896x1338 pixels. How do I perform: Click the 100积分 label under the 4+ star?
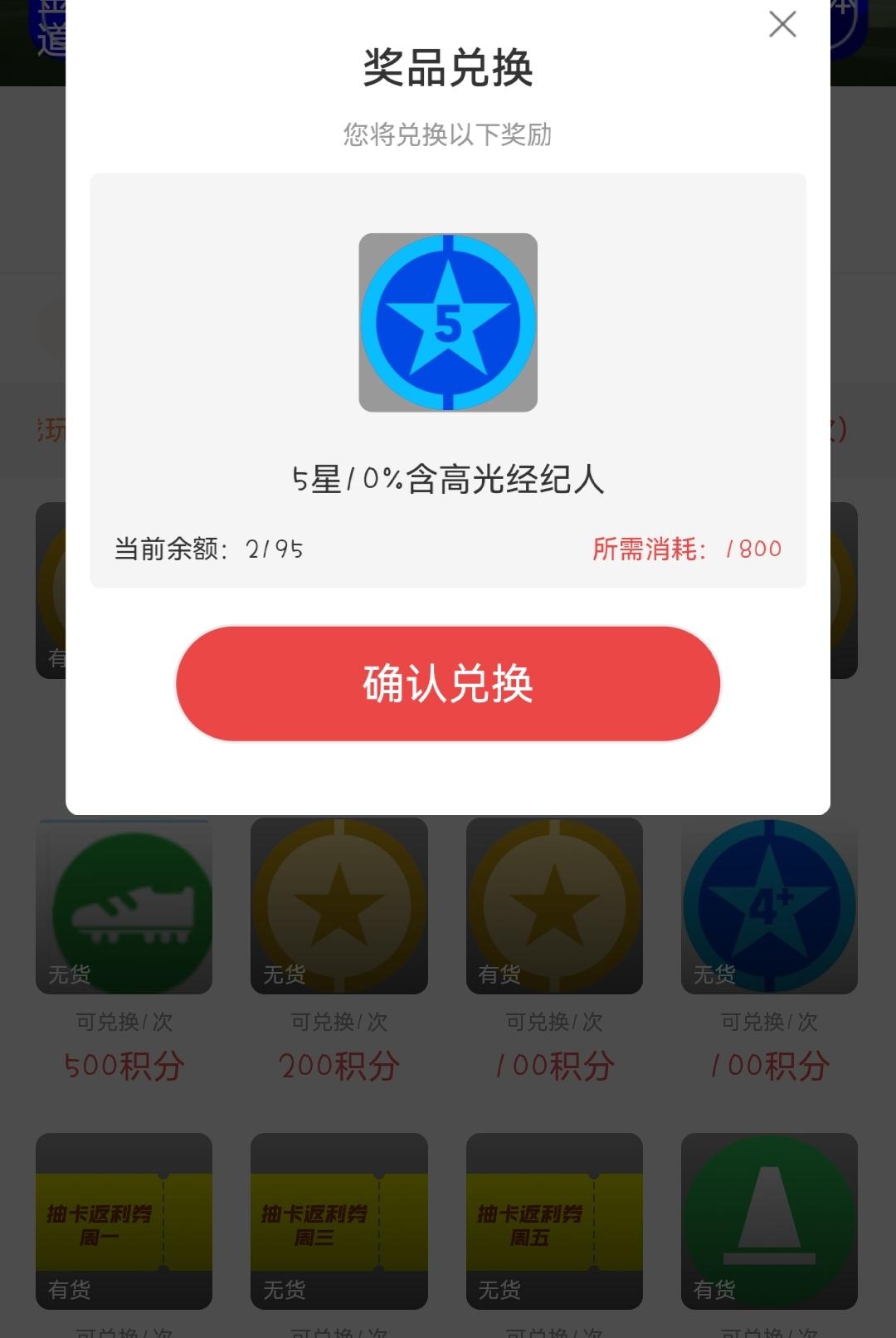[x=768, y=1065]
